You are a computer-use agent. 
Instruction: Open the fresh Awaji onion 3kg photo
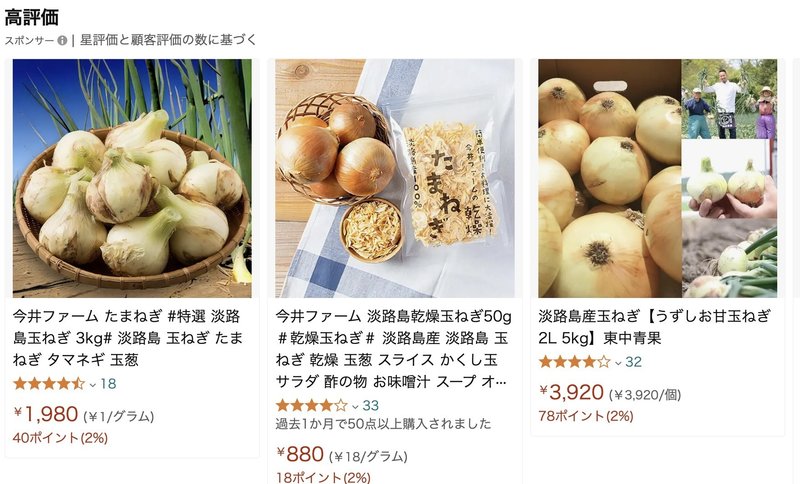click(131, 177)
